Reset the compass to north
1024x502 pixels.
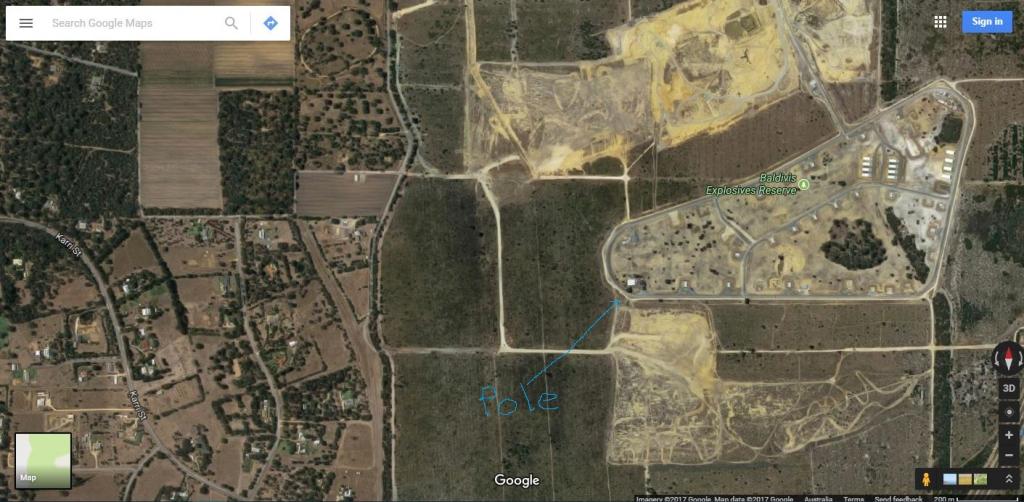1008,358
